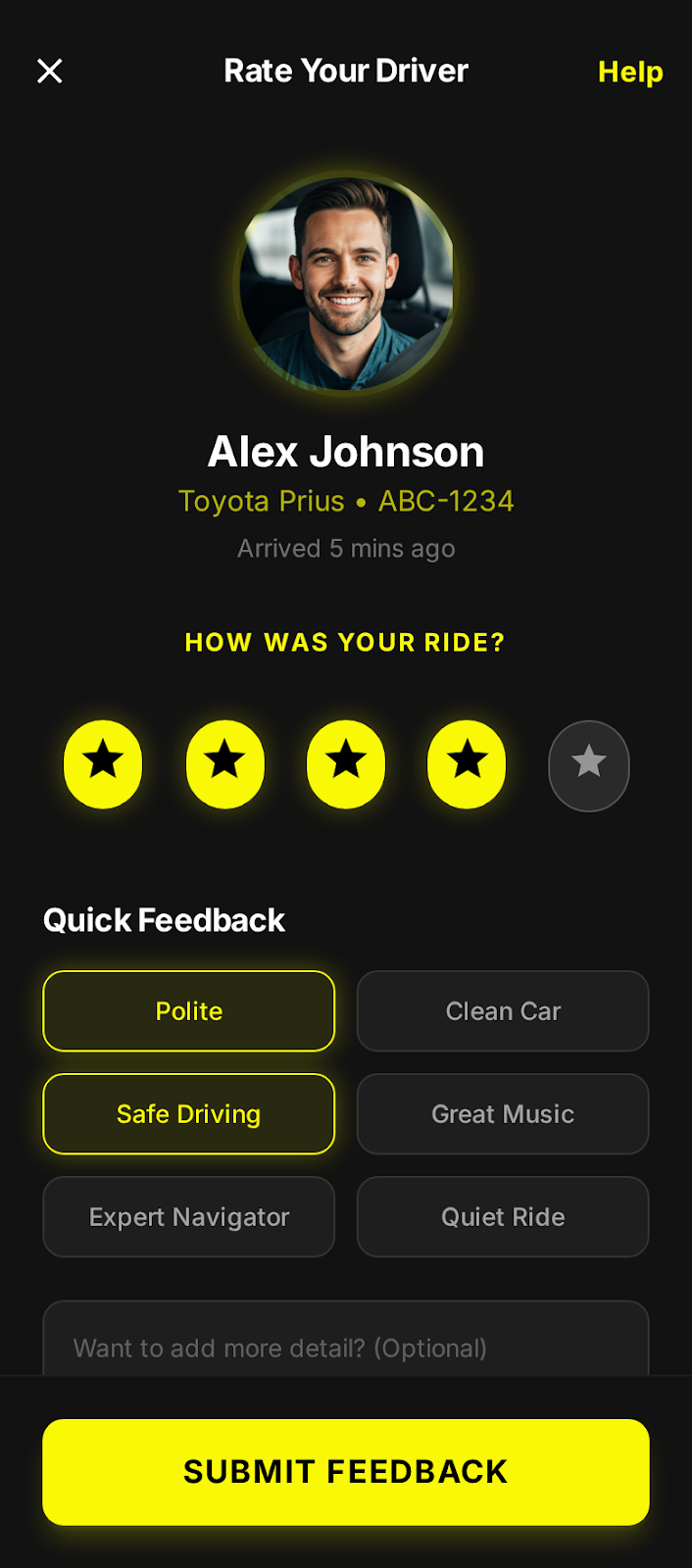Submit feedback for the driver

pyautogui.click(x=346, y=1471)
